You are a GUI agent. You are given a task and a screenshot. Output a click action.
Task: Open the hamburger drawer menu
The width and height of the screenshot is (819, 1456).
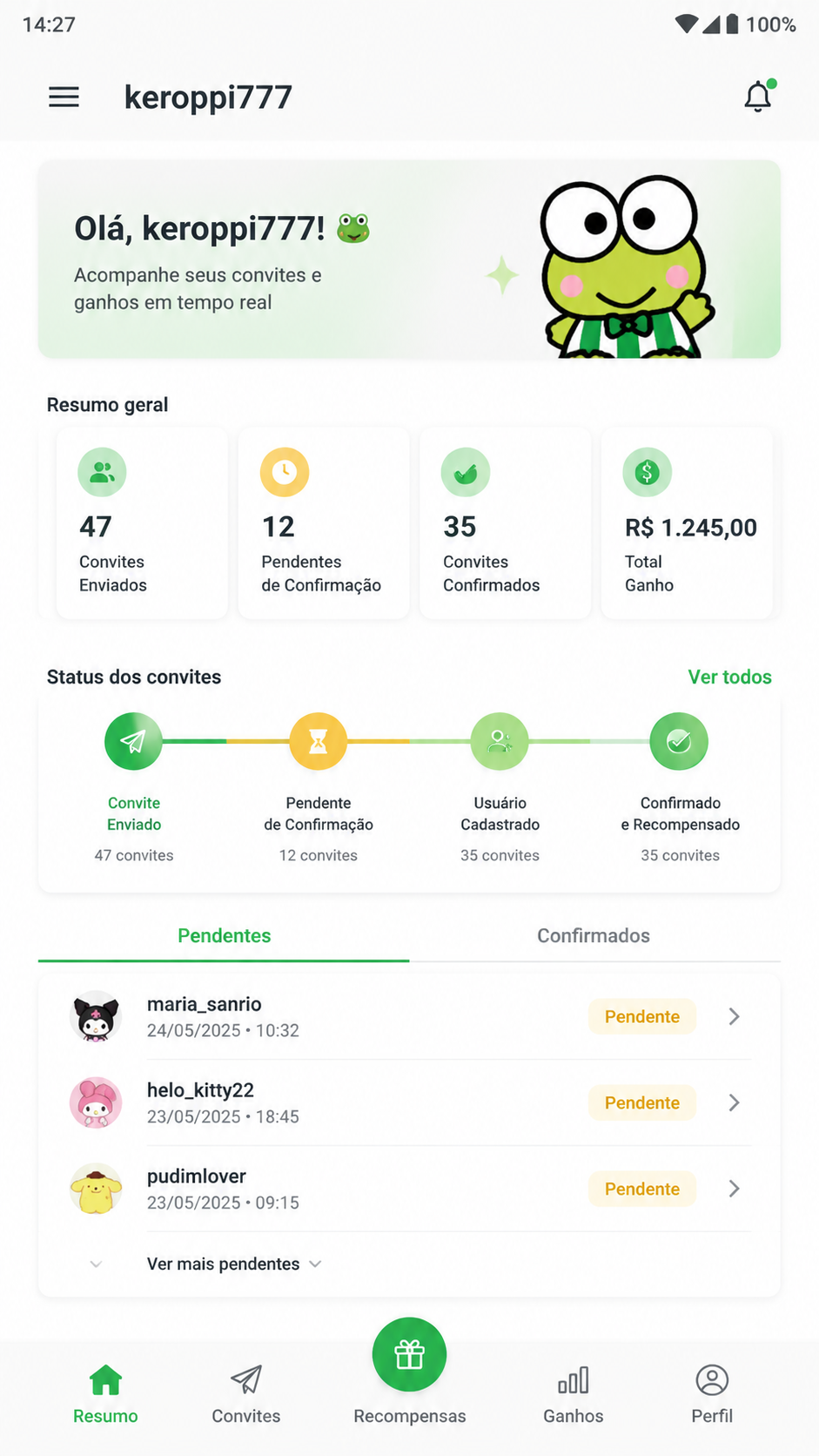click(64, 97)
